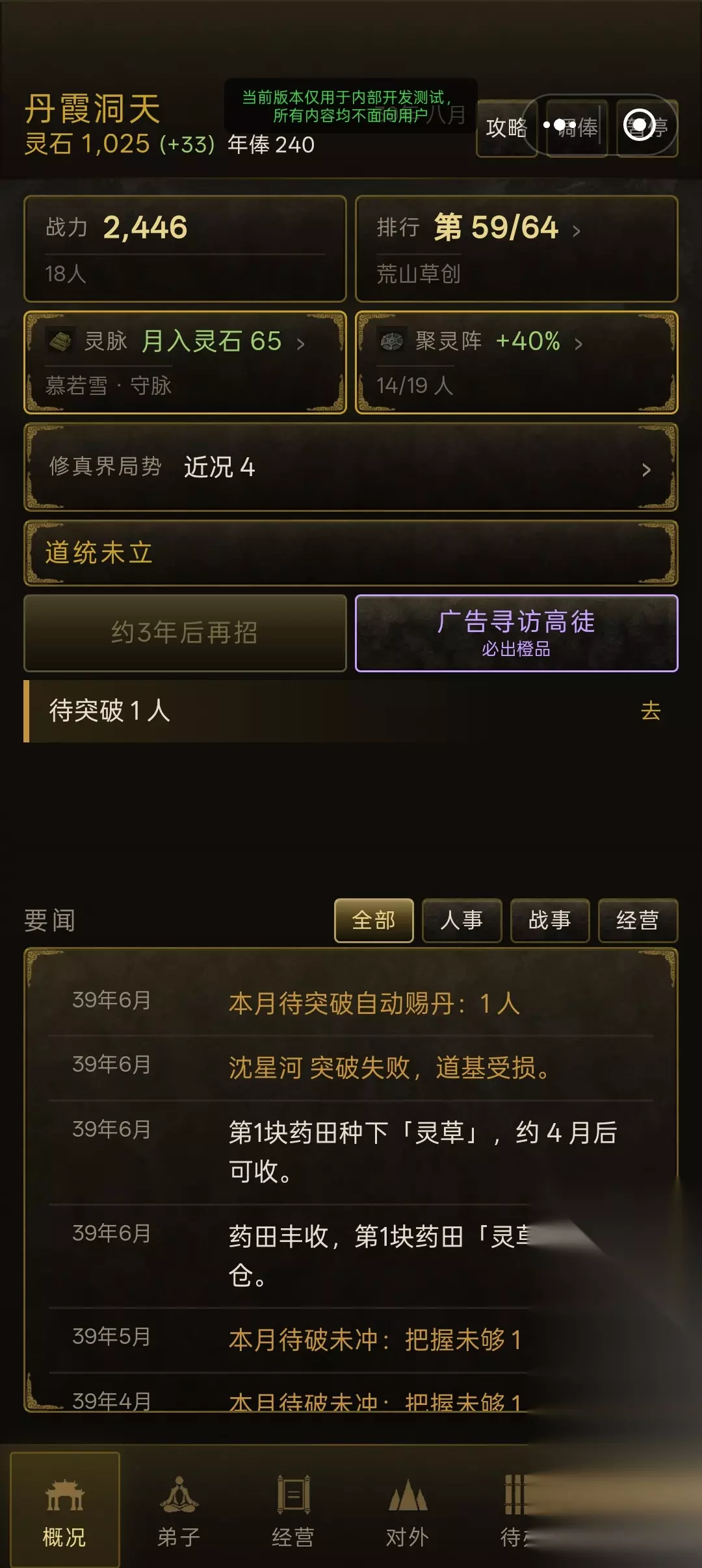Viewport: 702px width, 1568px height.
Task: Filter news by 战事
Action: [x=550, y=920]
